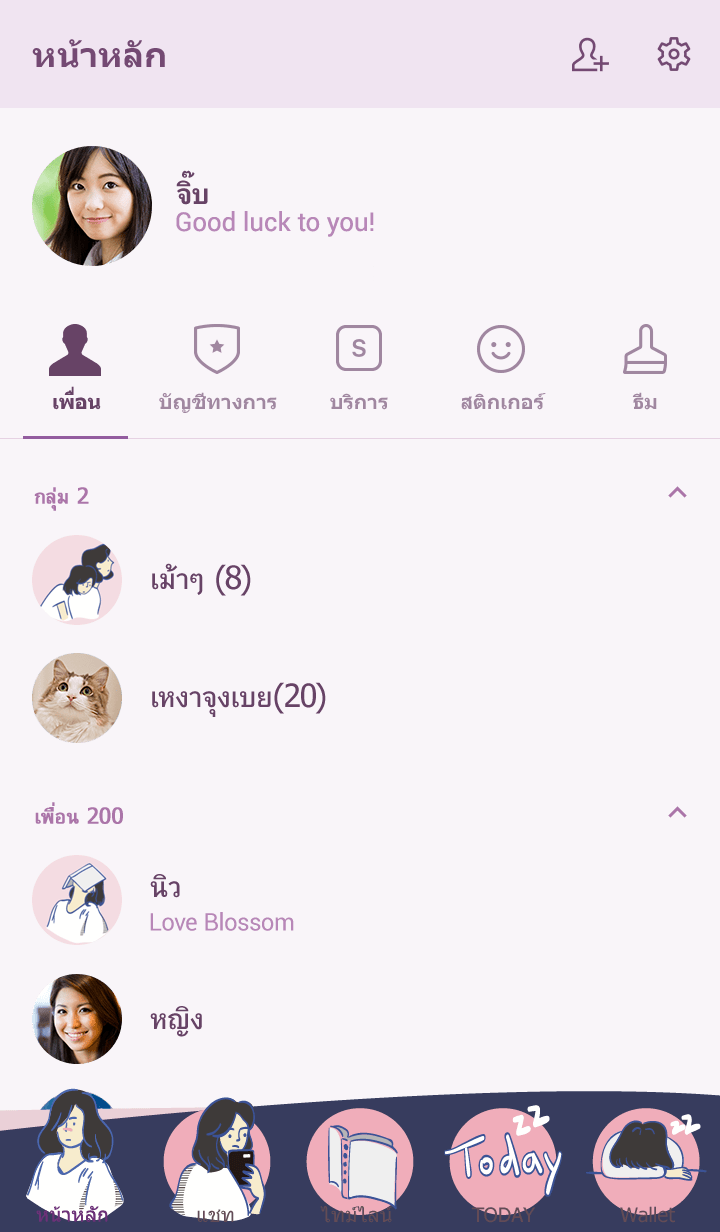
Task: Go to the บริการ tab
Action: point(359,370)
